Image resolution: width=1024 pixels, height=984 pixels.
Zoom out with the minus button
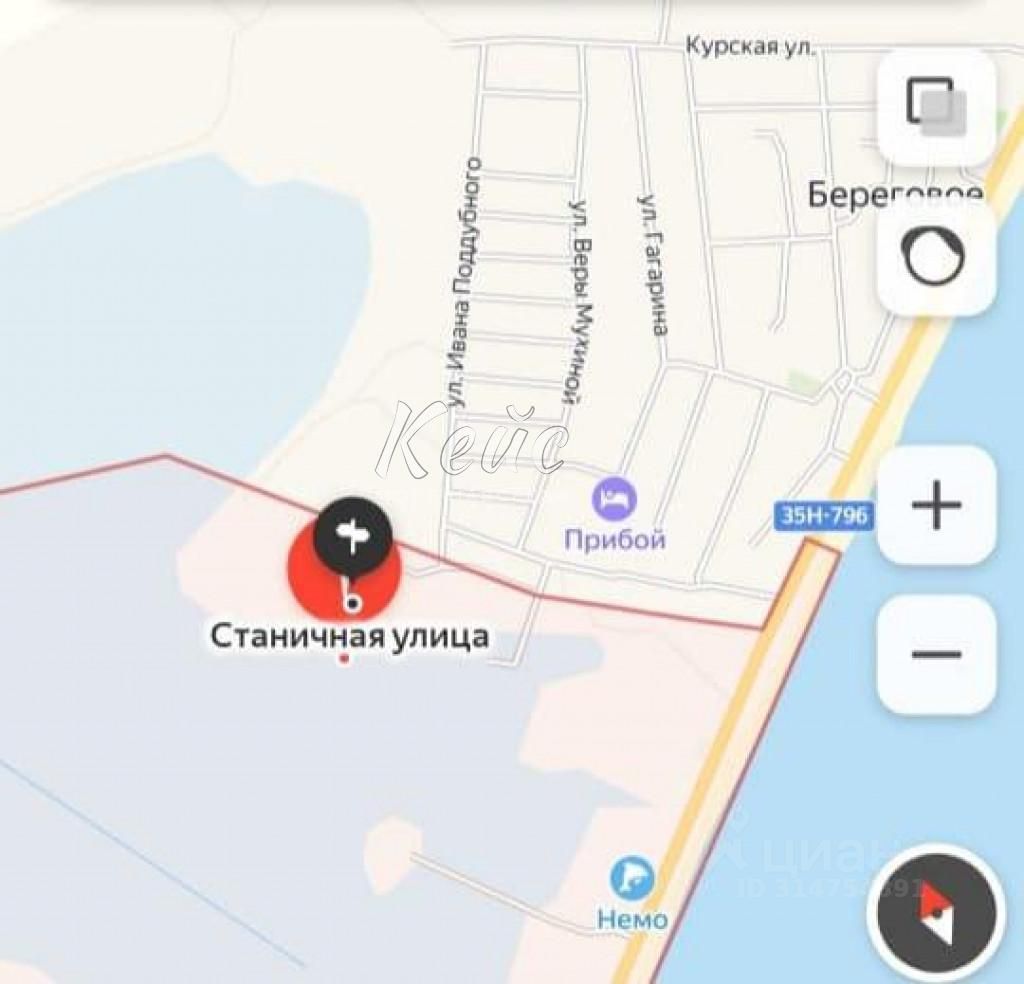[936, 654]
